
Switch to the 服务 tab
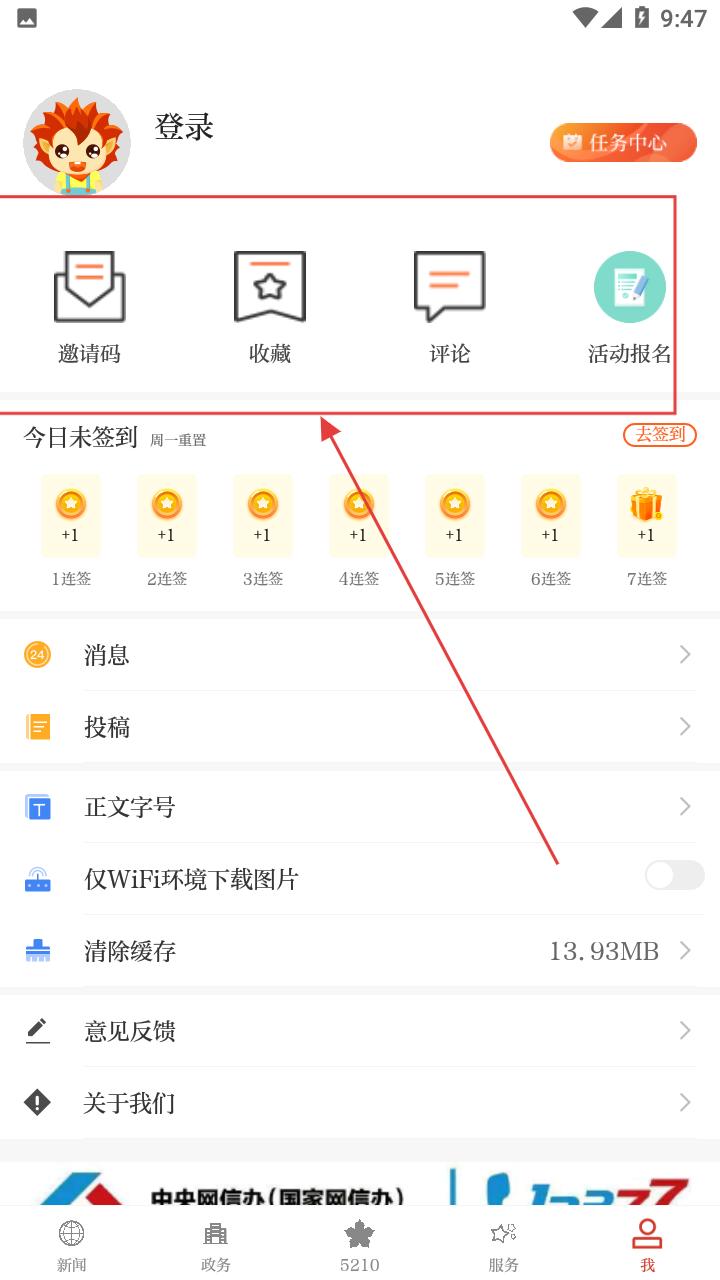(504, 1244)
